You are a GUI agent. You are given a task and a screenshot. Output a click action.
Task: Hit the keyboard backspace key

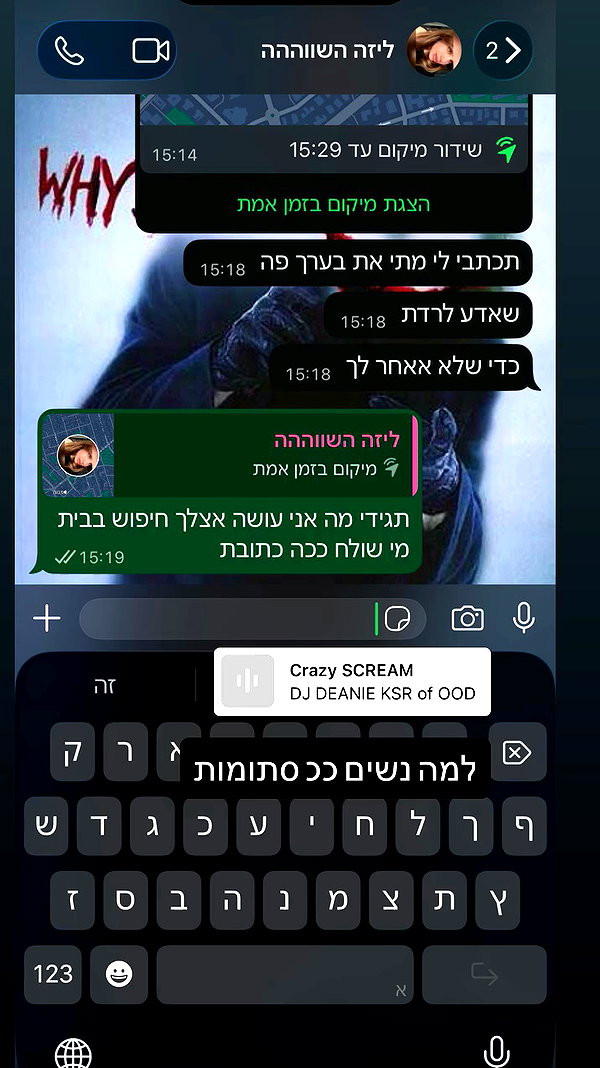pos(517,752)
